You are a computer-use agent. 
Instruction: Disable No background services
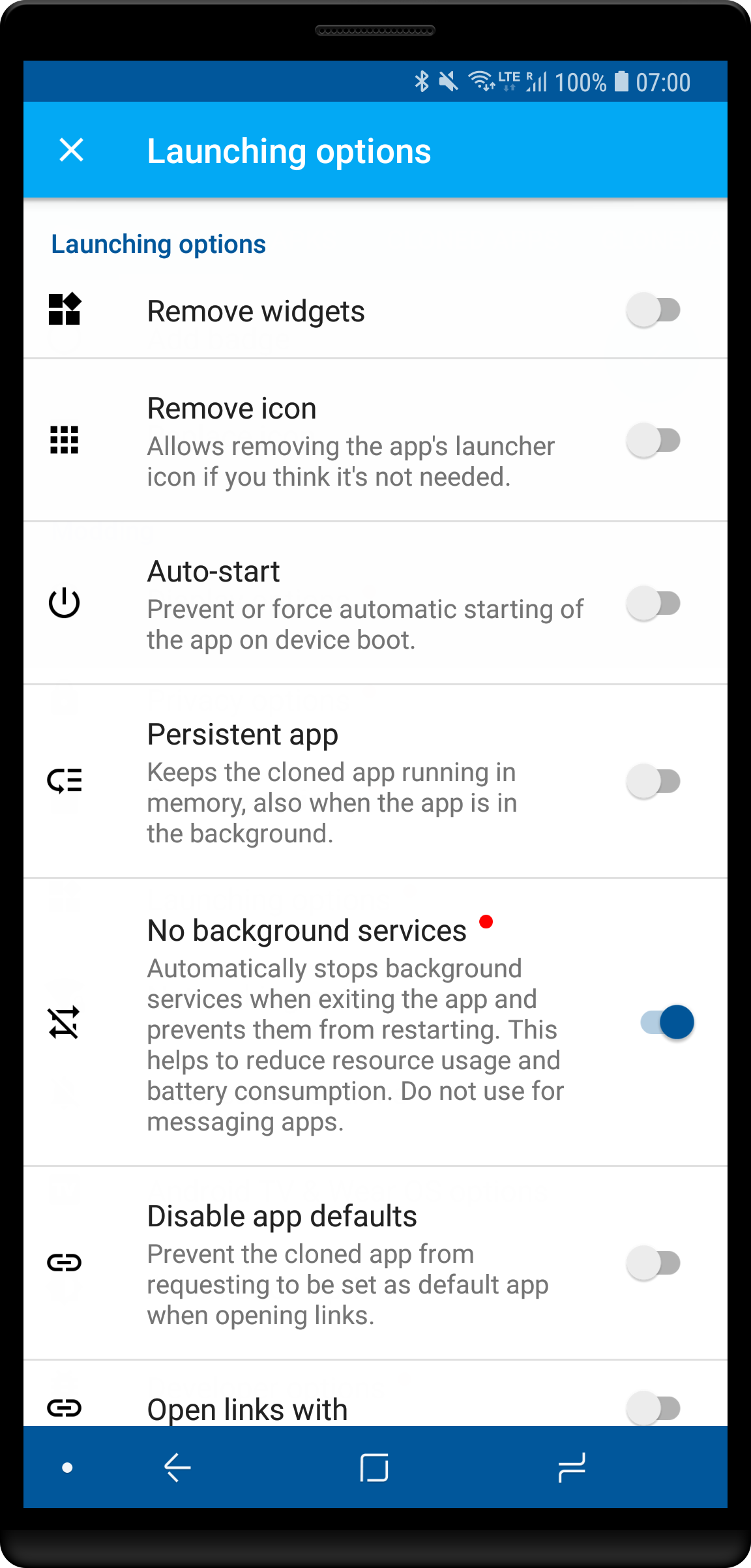[x=666, y=1022]
